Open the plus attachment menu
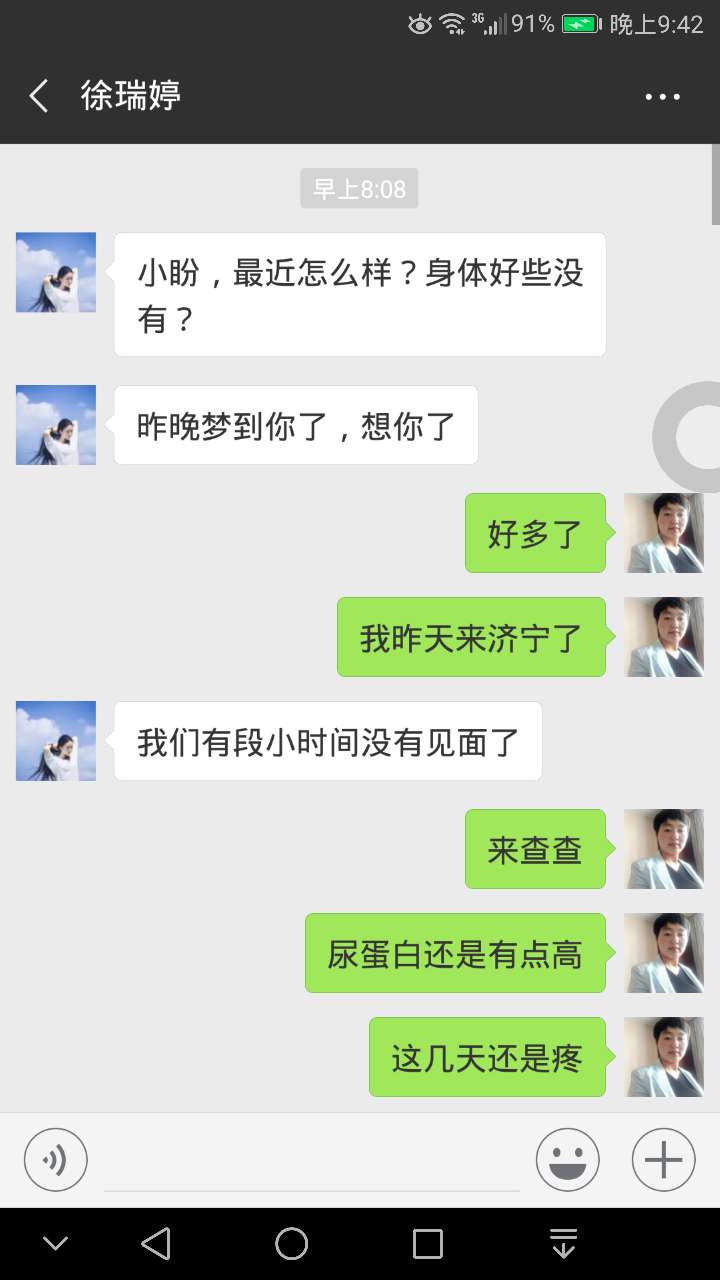 661,1159
